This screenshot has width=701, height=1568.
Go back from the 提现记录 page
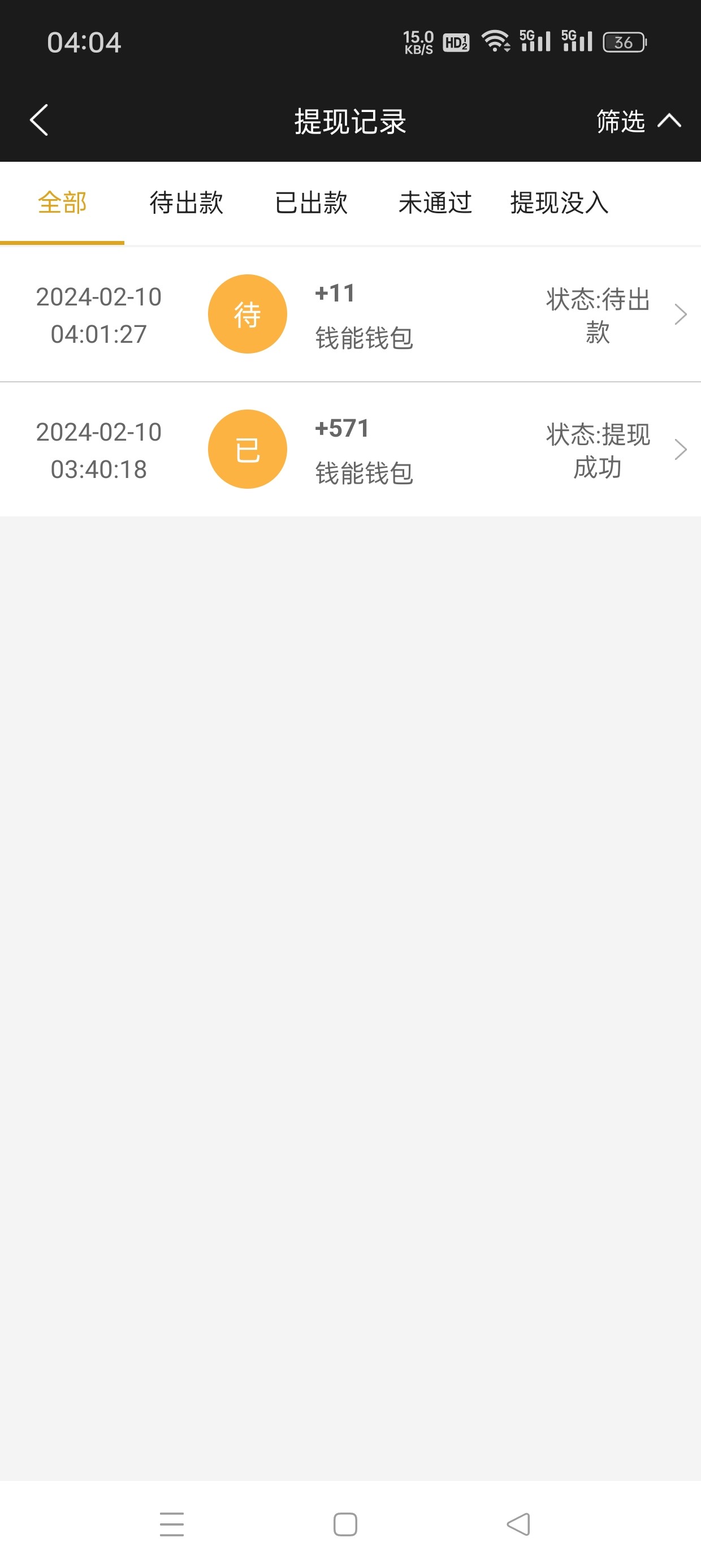pos(40,120)
